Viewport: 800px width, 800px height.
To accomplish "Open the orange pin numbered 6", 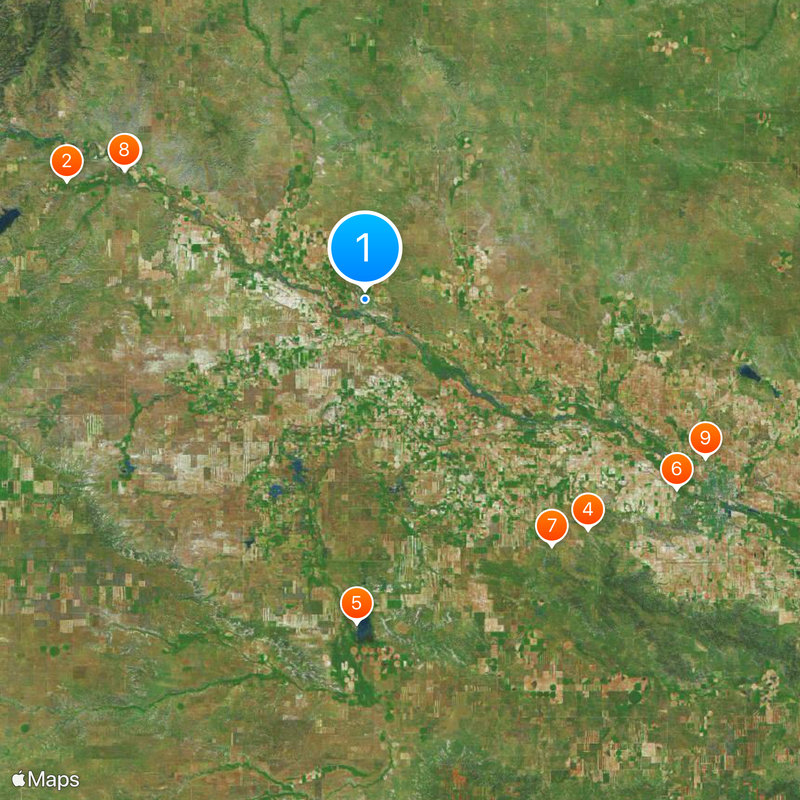I will [677, 469].
